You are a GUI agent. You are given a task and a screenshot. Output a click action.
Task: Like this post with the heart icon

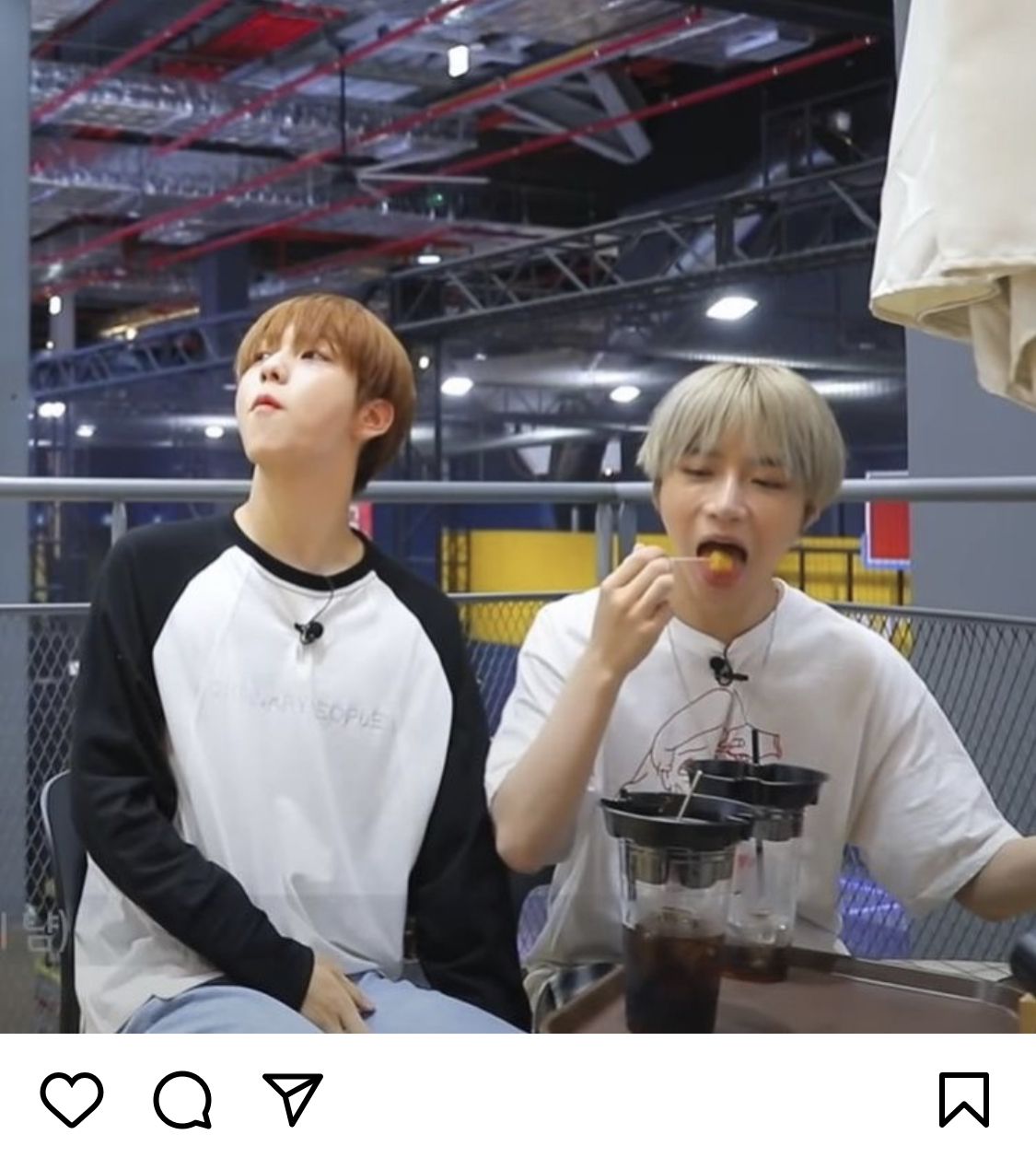(72, 1099)
